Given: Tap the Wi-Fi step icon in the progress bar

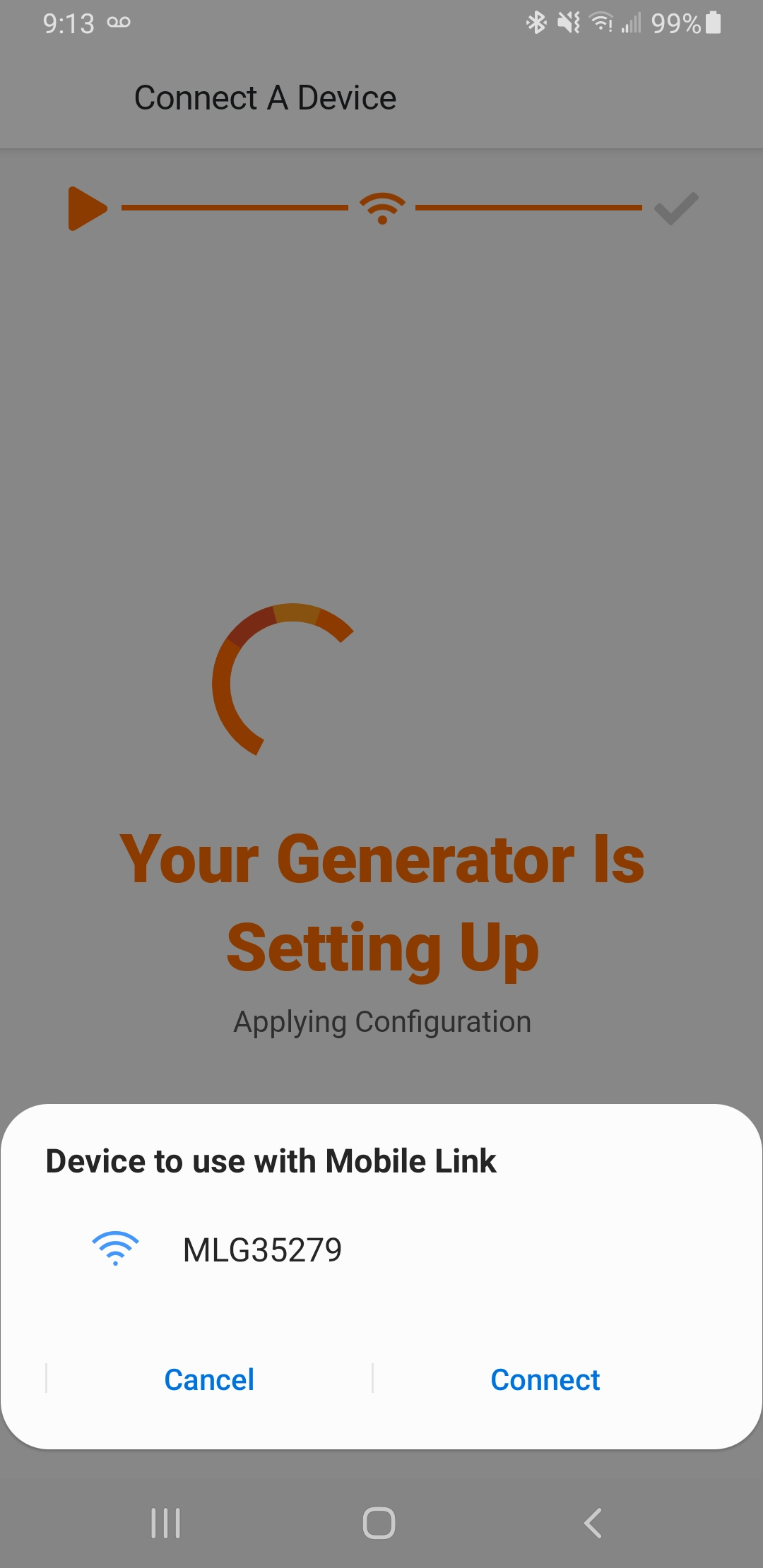Looking at the screenshot, I should click(x=381, y=208).
